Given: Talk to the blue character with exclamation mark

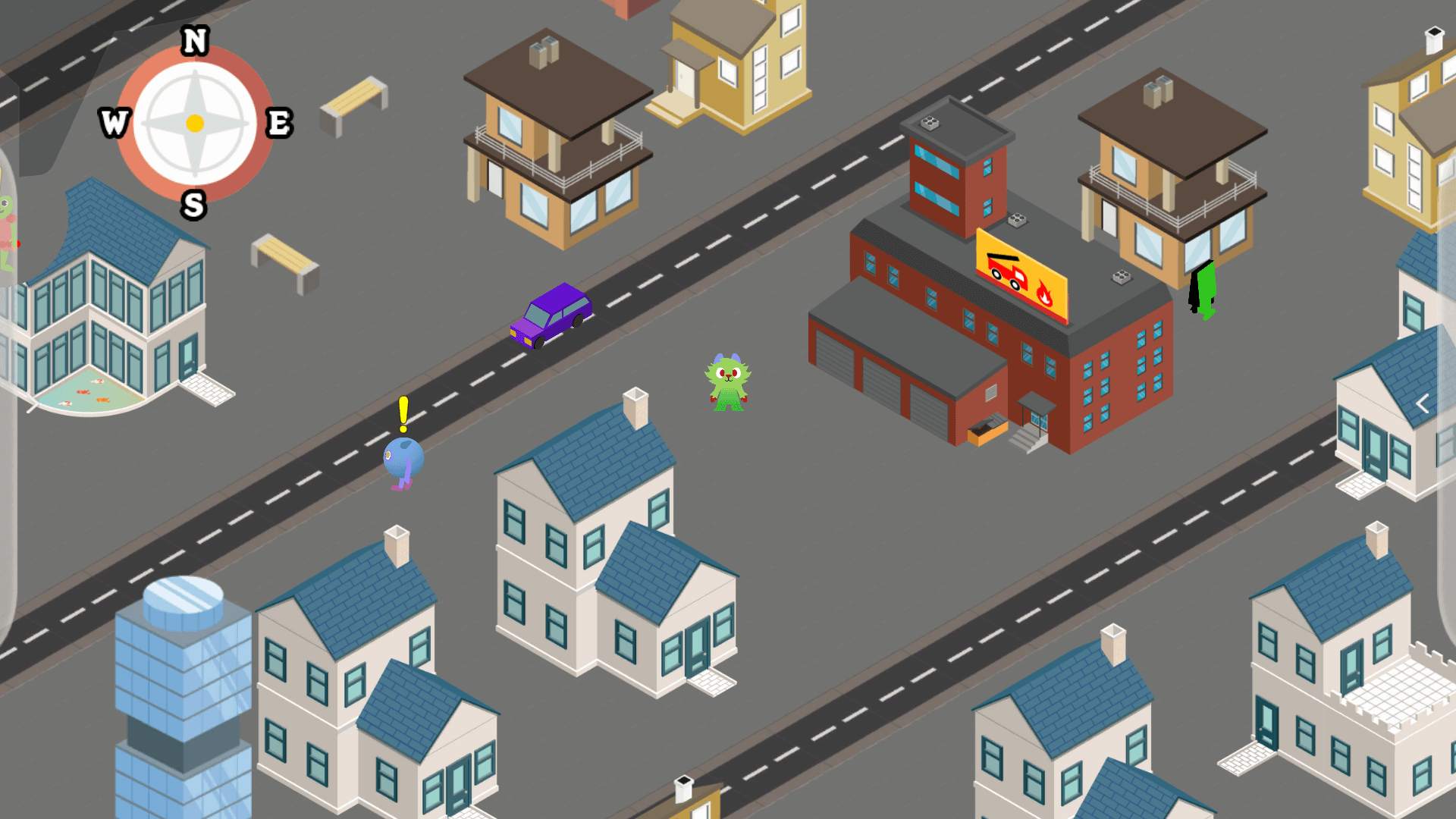Looking at the screenshot, I should pyautogui.click(x=403, y=460).
